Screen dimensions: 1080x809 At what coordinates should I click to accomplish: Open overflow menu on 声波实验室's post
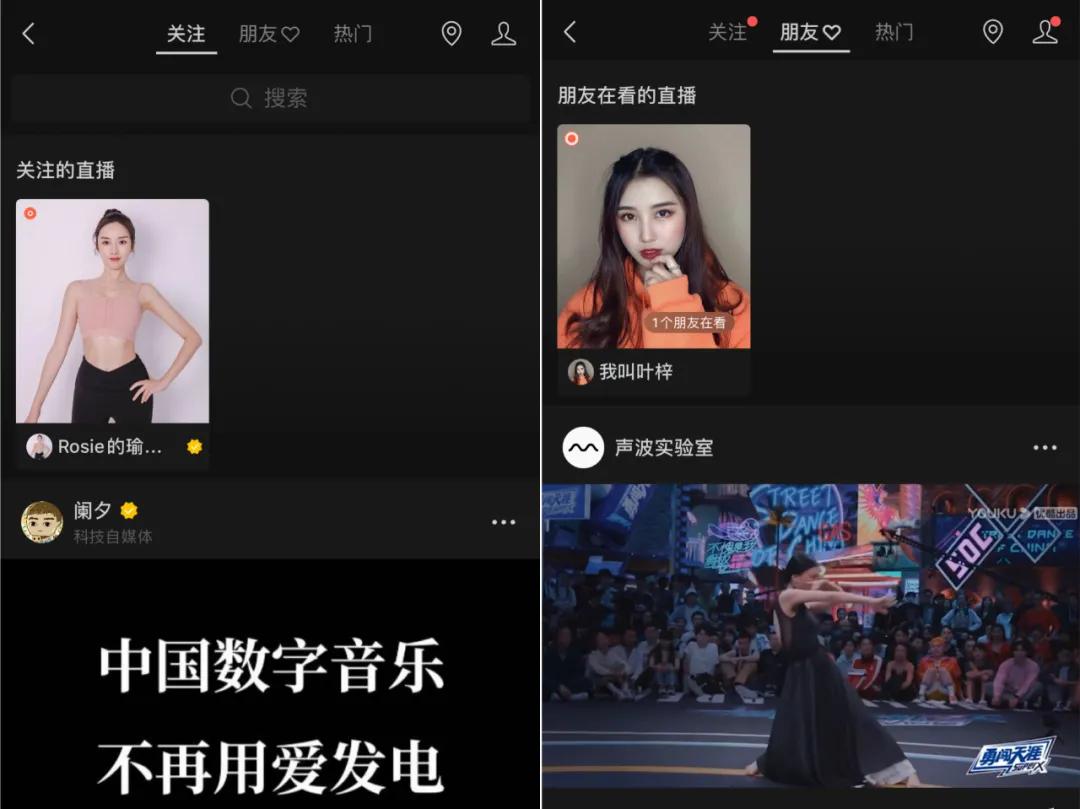[x=1044, y=448]
